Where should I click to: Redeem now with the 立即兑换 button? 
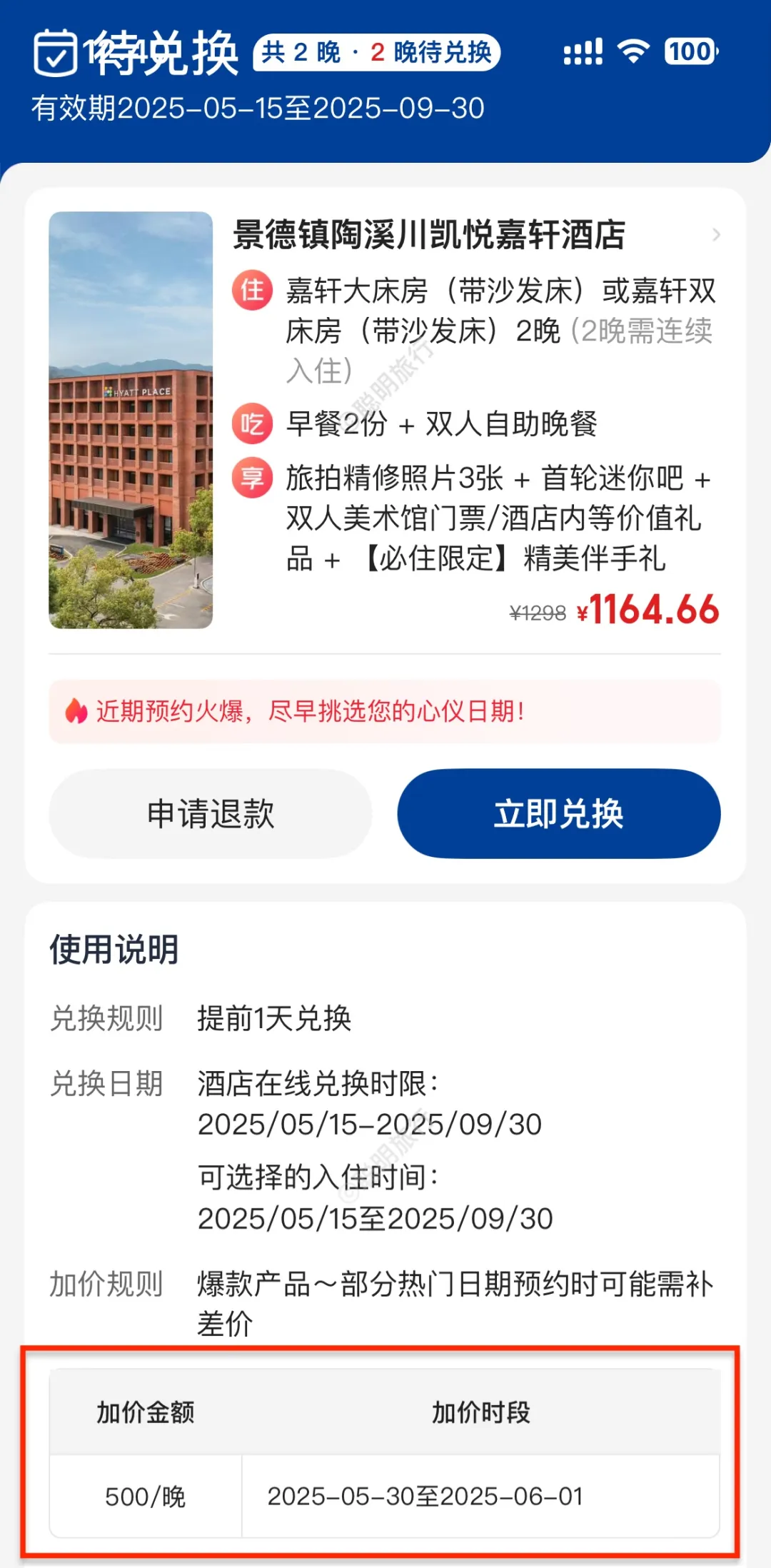point(558,813)
